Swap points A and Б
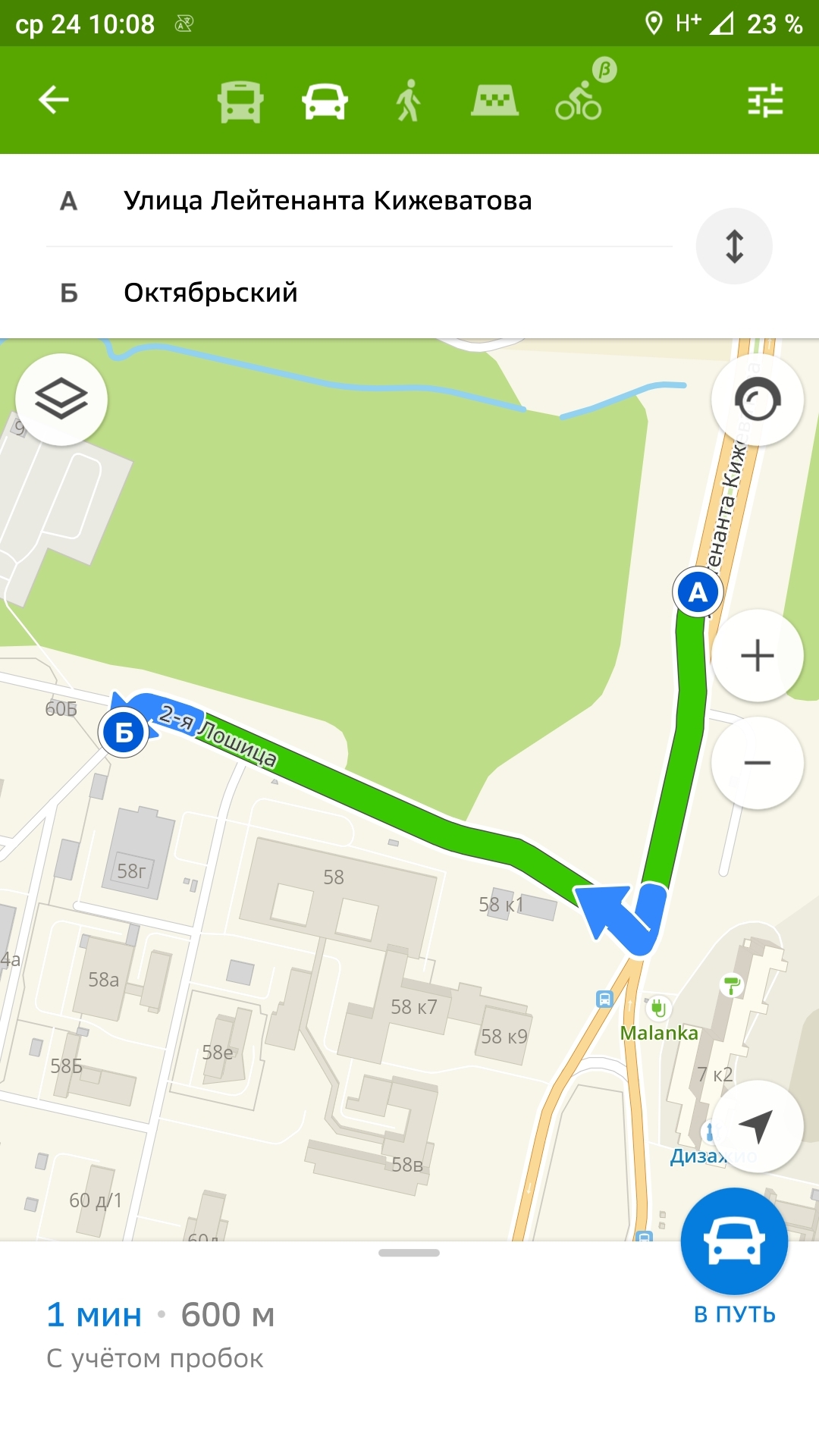 [x=734, y=246]
